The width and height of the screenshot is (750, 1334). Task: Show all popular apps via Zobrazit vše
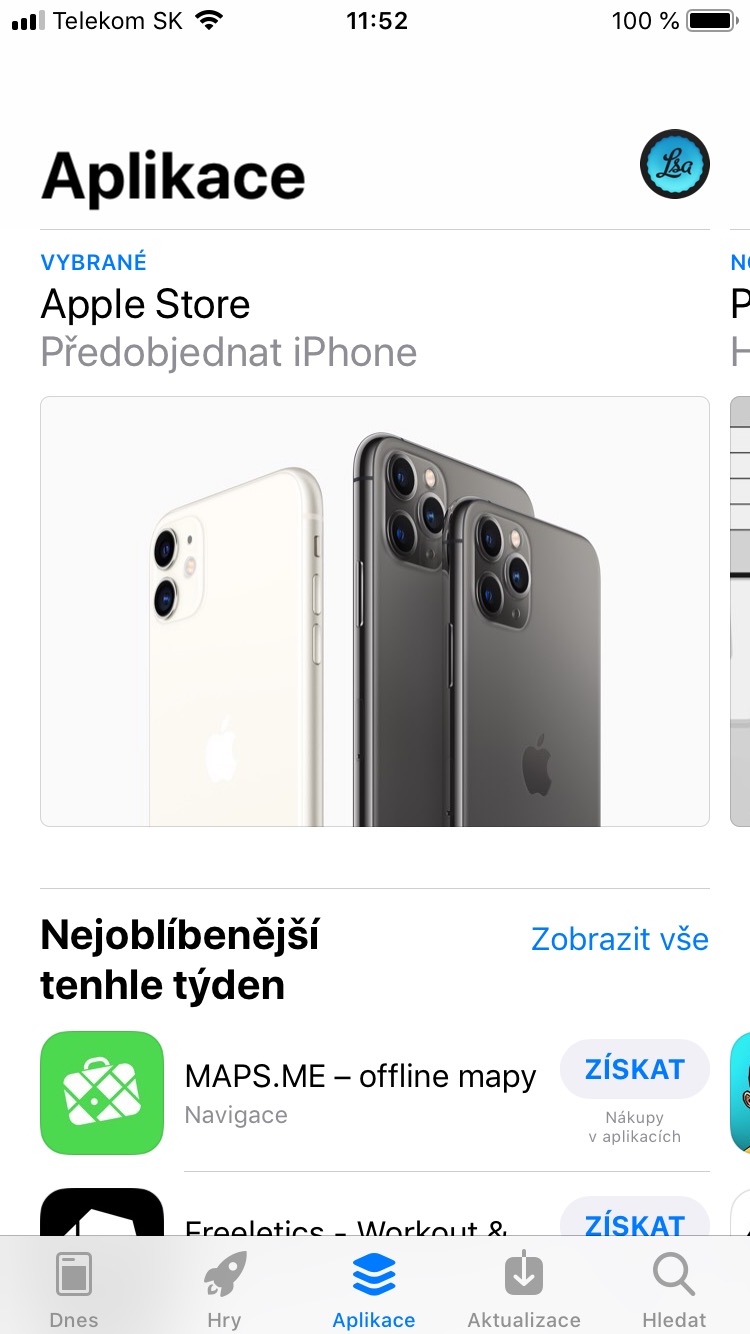tap(620, 939)
